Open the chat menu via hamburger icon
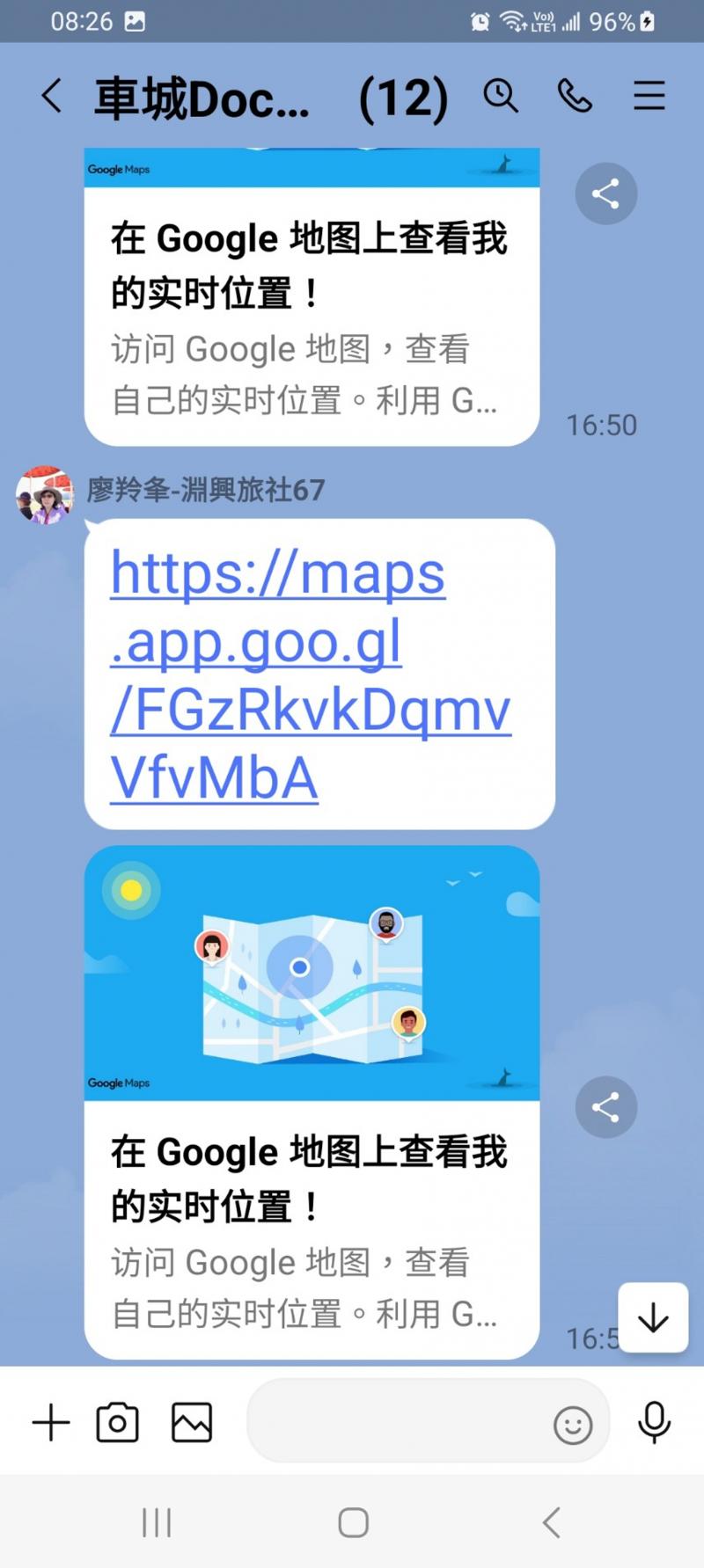 pos(649,97)
